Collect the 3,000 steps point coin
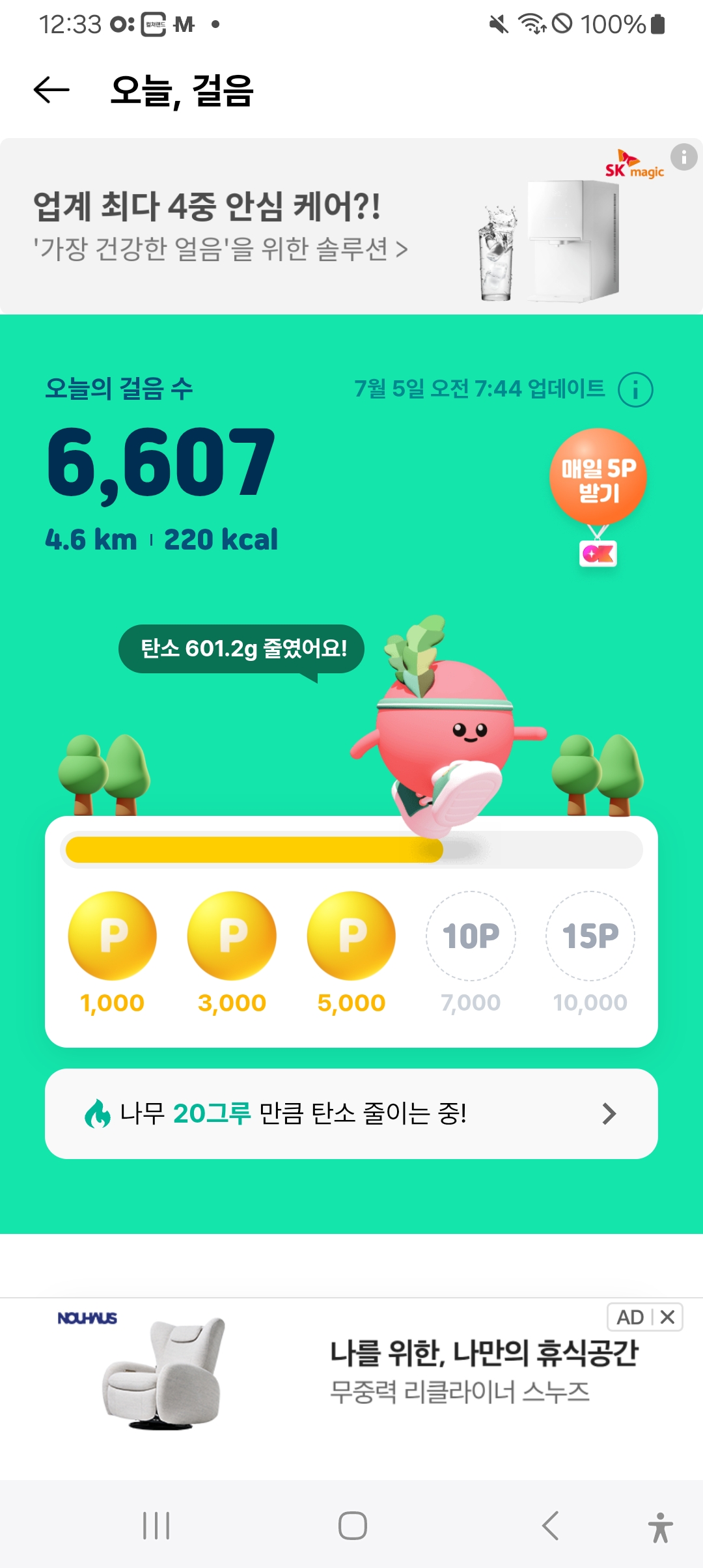Screen dimensions: 703x1568 [x=232, y=936]
